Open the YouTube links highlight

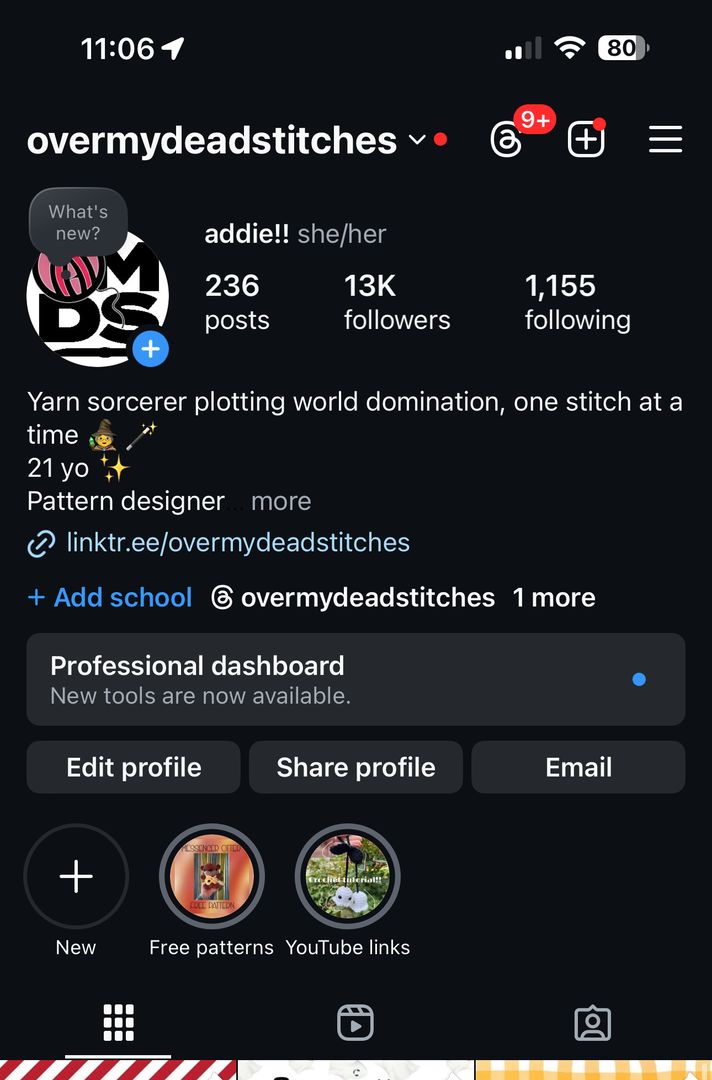coord(347,877)
